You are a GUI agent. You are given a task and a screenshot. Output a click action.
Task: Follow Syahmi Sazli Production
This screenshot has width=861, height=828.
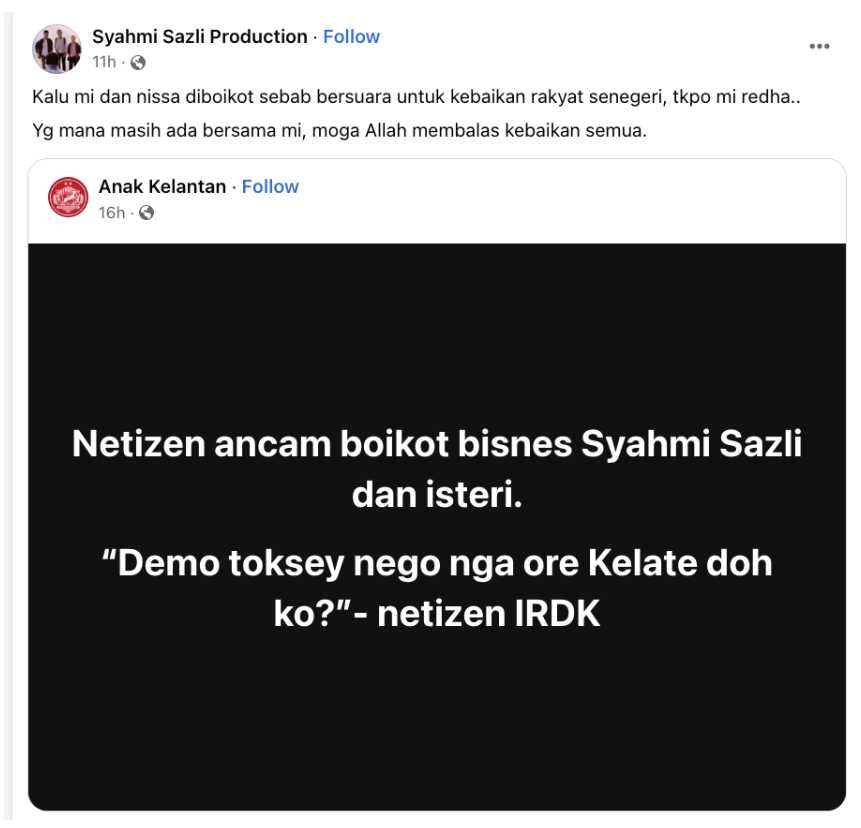351,36
